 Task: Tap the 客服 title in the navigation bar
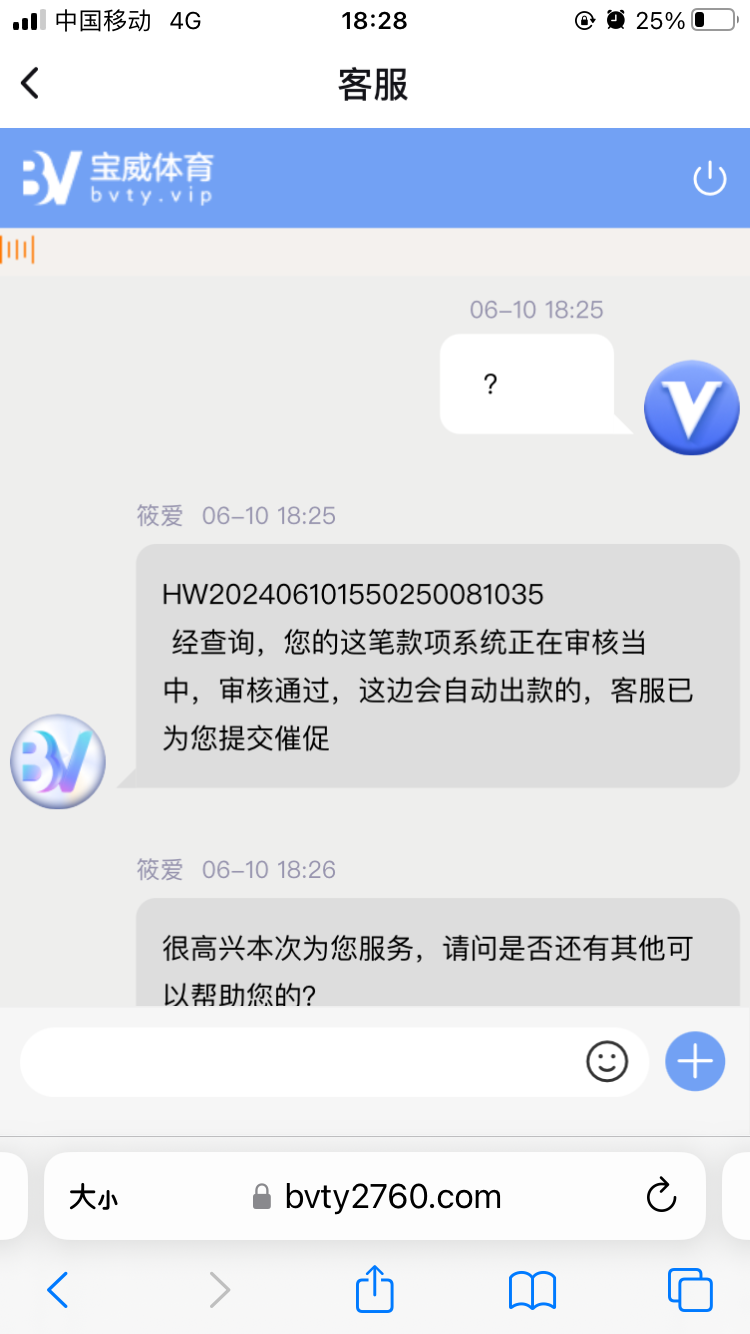pyautogui.click(x=375, y=86)
